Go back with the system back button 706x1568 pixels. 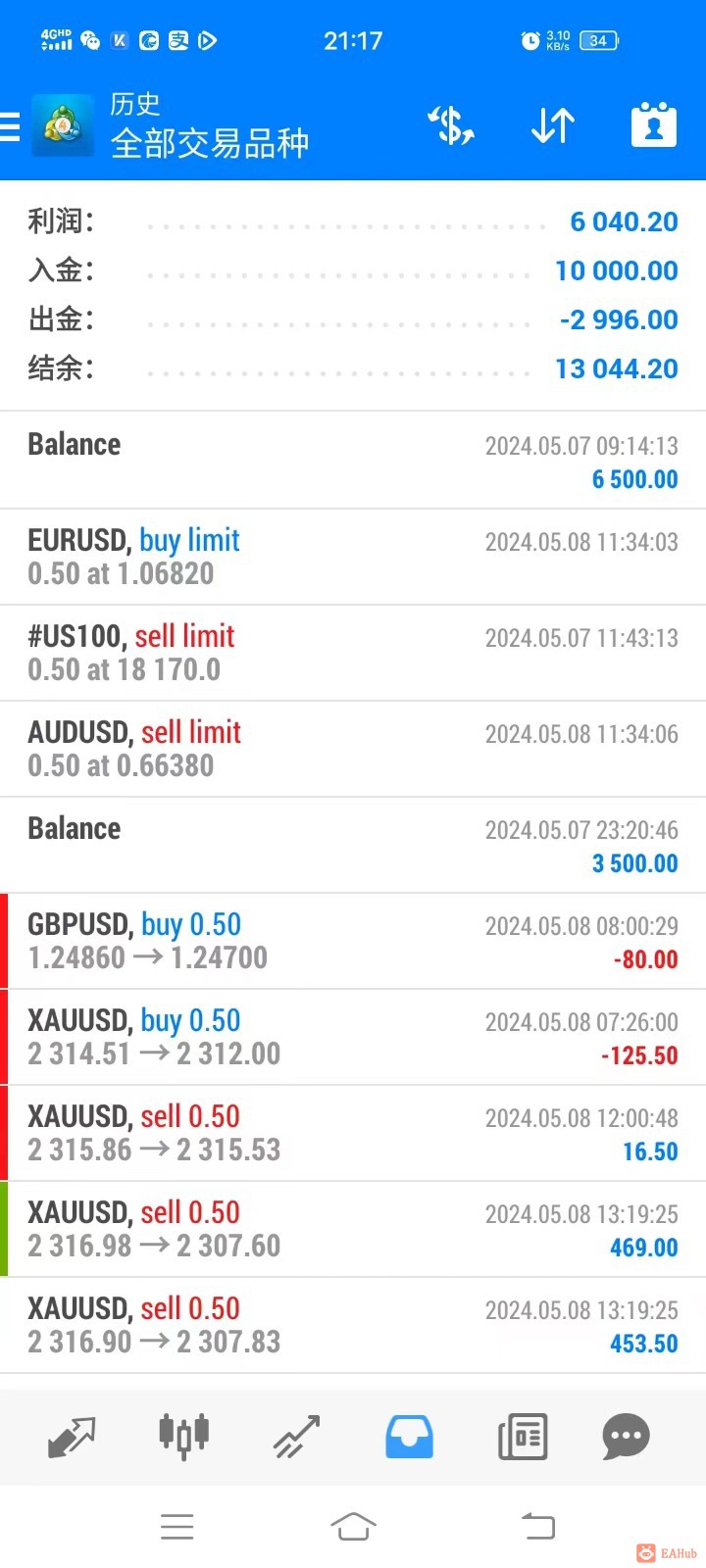pyautogui.click(x=537, y=1526)
